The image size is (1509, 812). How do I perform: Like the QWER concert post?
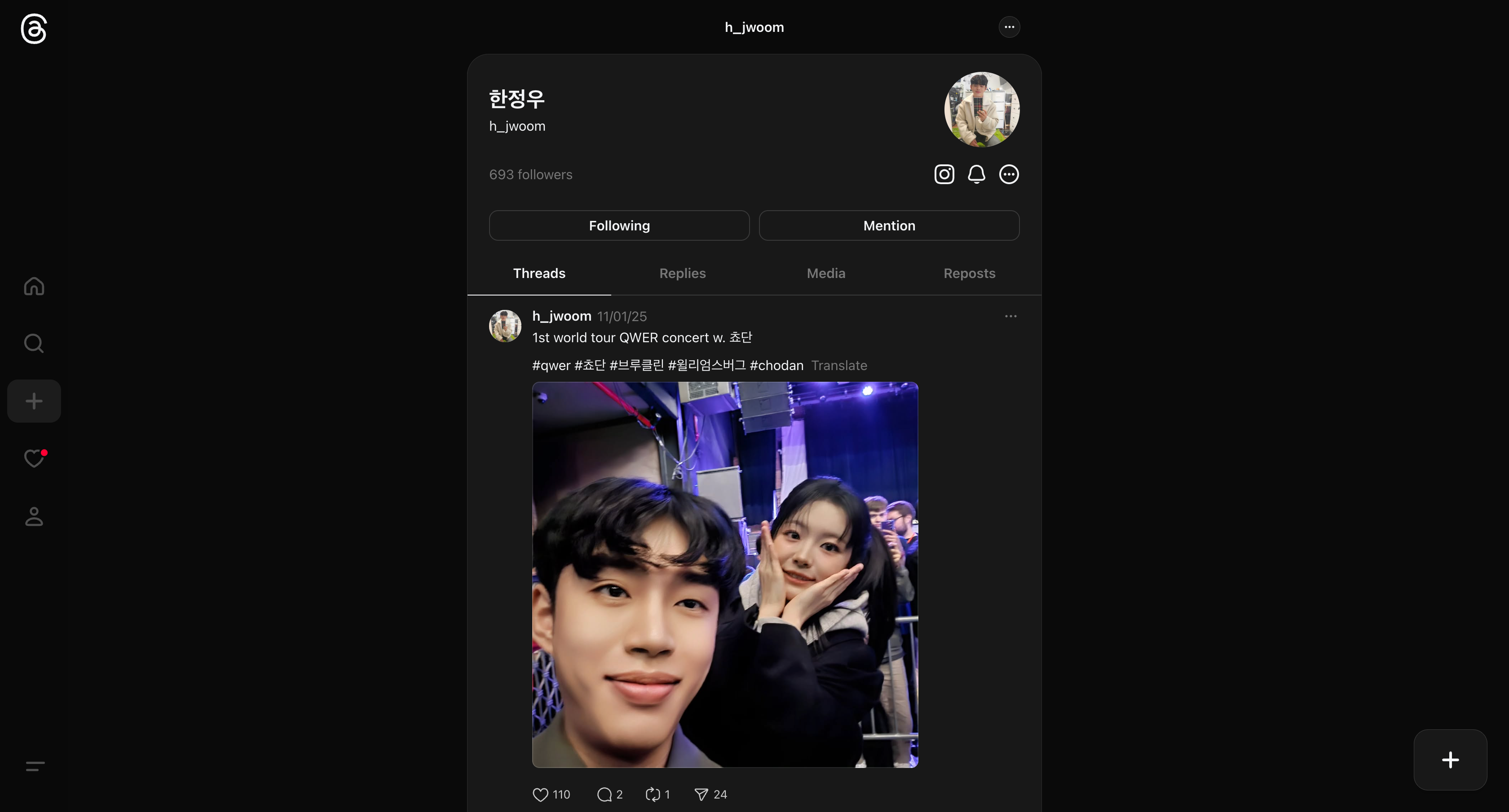pos(540,794)
